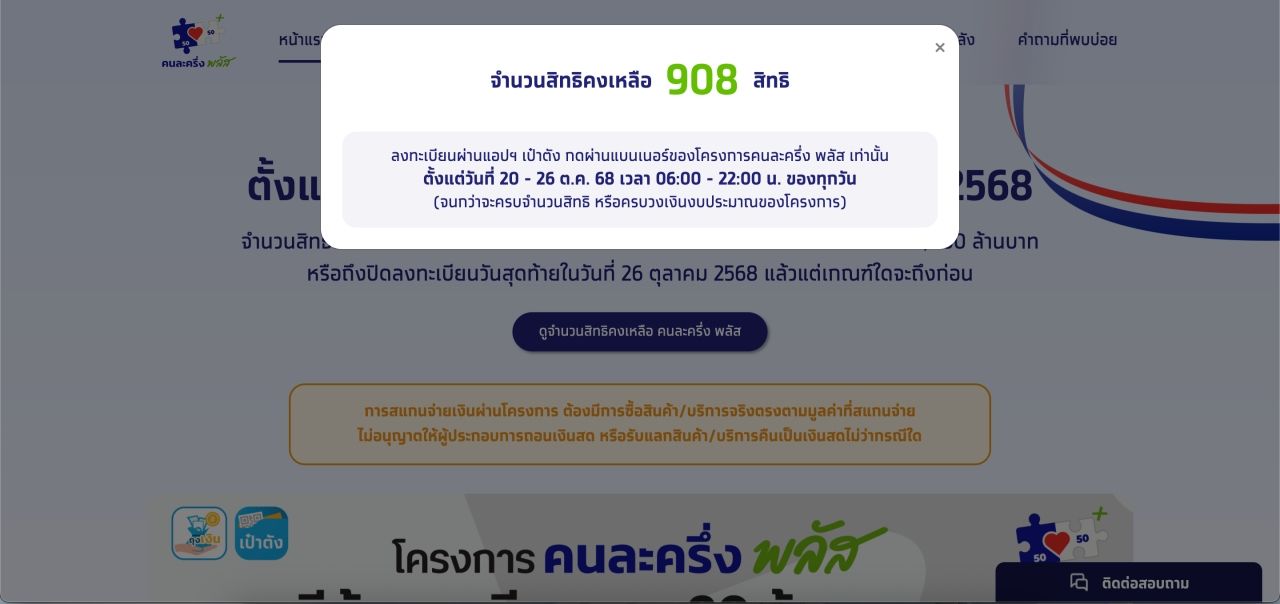Image resolution: width=1280 pixels, height=604 pixels.
Task: Open the คำถามที่พบบ่อย menu item
Action: pyautogui.click(x=1067, y=40)
